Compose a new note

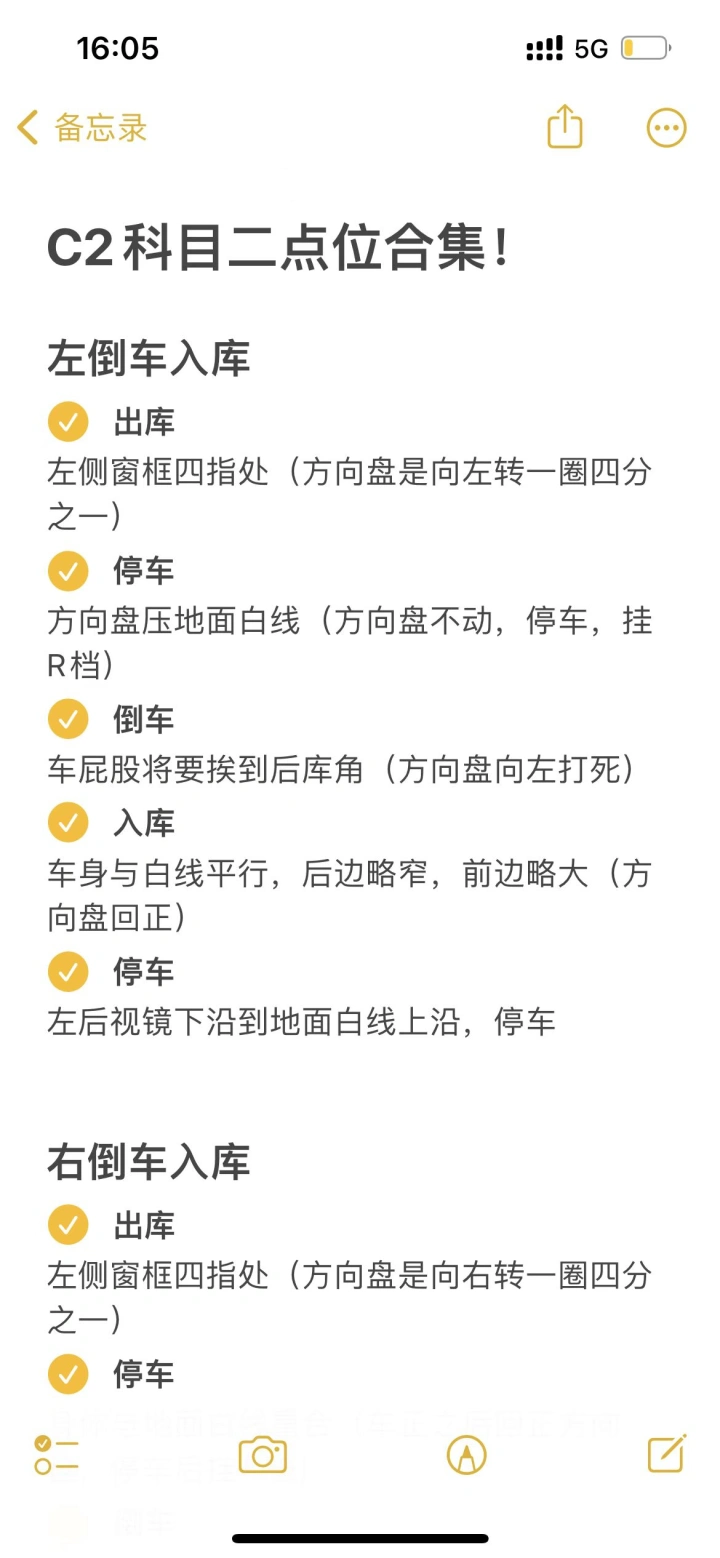click(x=667, y=1453)
